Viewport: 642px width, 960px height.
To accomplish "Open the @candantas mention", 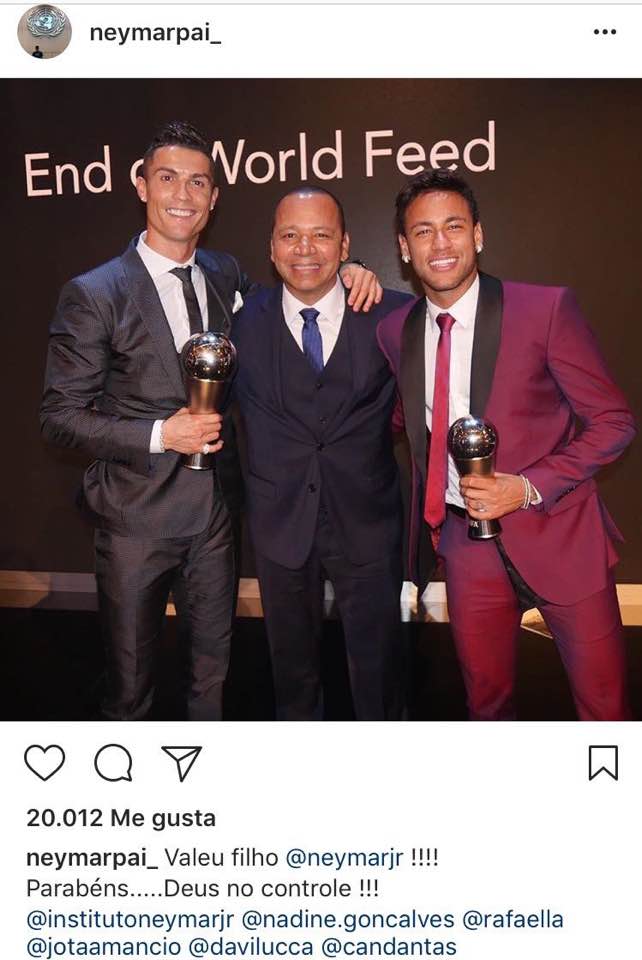I will 389,947.
